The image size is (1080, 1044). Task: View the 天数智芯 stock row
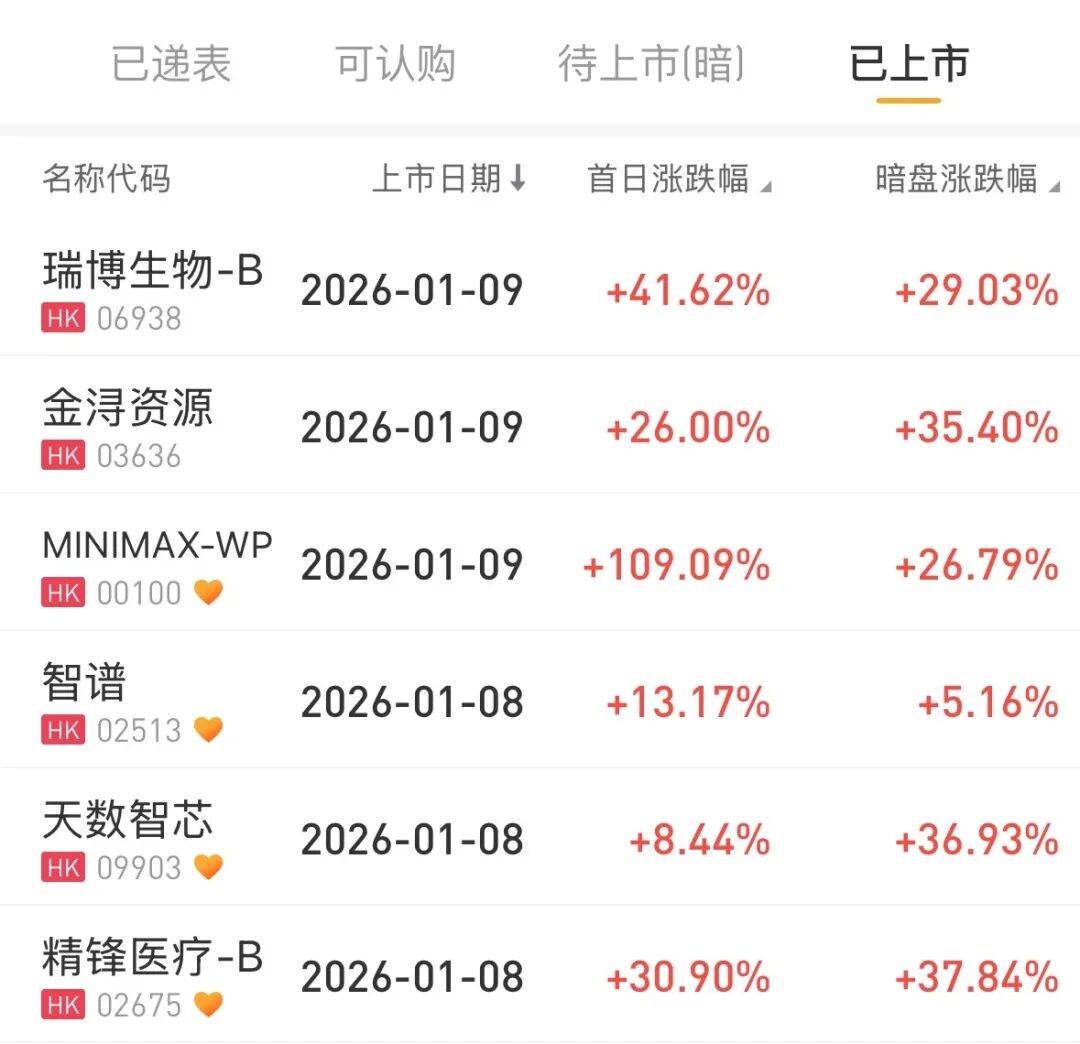128,838
